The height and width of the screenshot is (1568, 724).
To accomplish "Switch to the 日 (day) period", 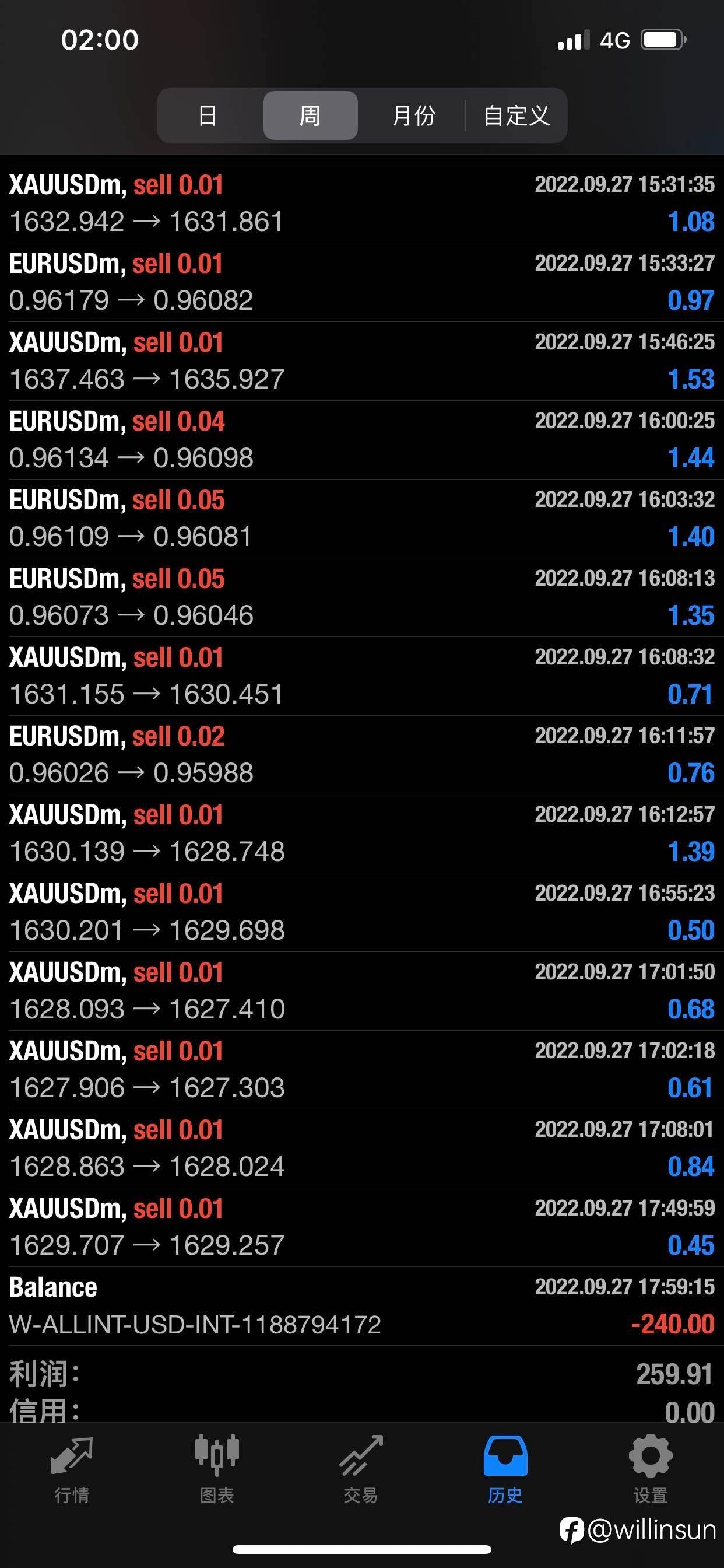I will point(208,116).
